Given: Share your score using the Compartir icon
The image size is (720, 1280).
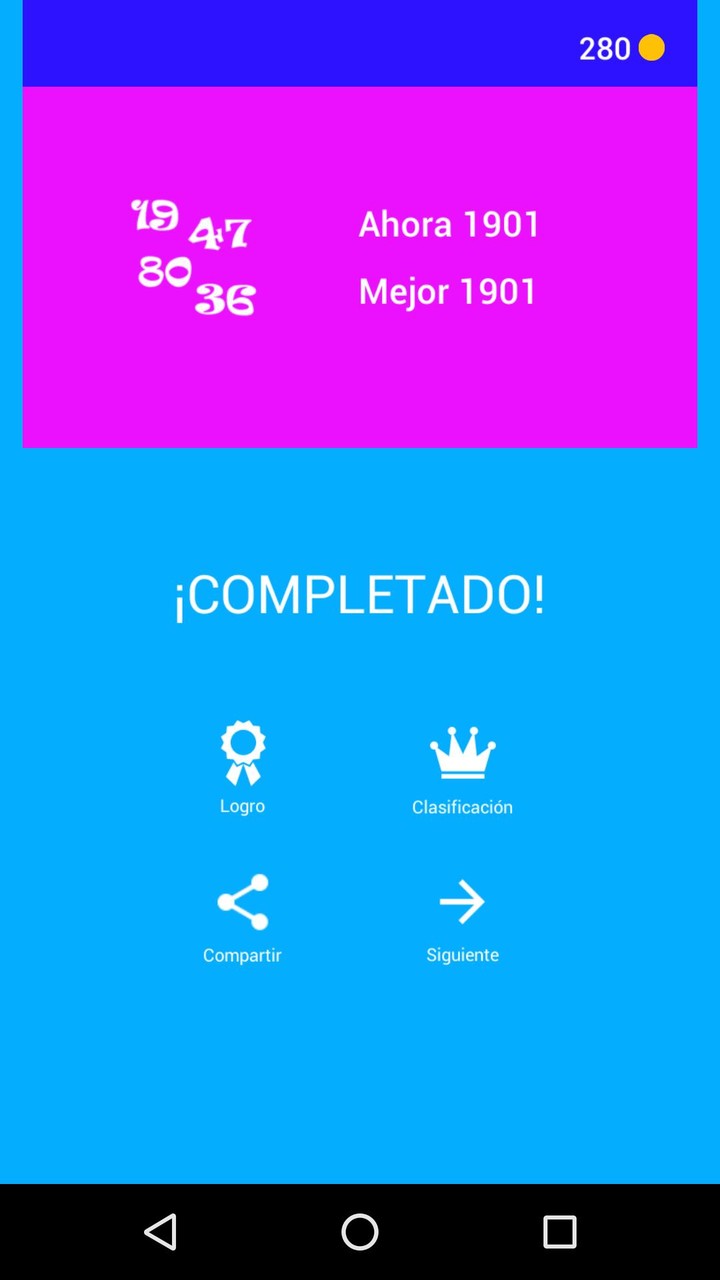Looking at the screenshot, I should click(242, 901).
